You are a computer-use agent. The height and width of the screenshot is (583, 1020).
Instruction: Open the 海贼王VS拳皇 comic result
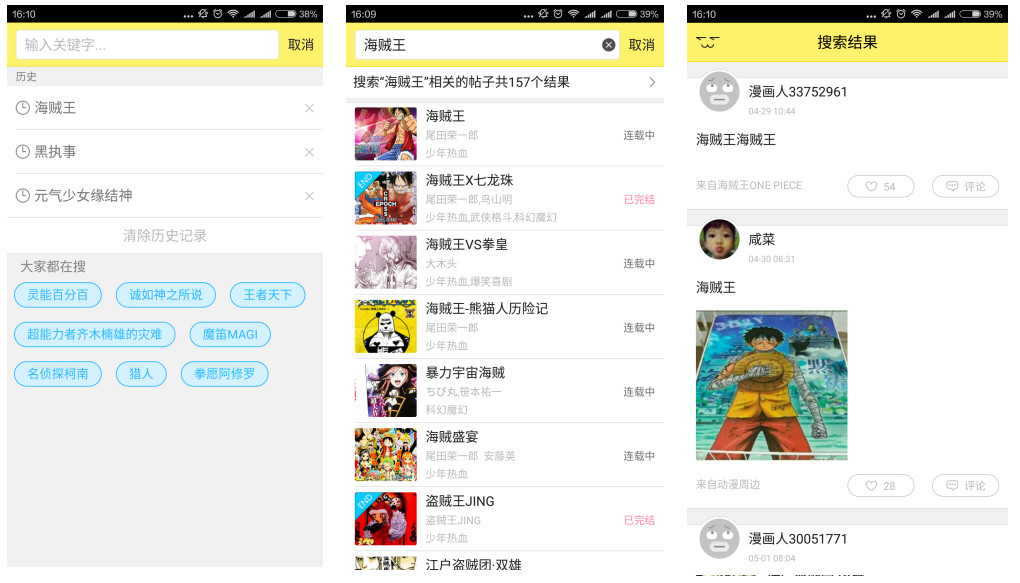coord(505,262)
